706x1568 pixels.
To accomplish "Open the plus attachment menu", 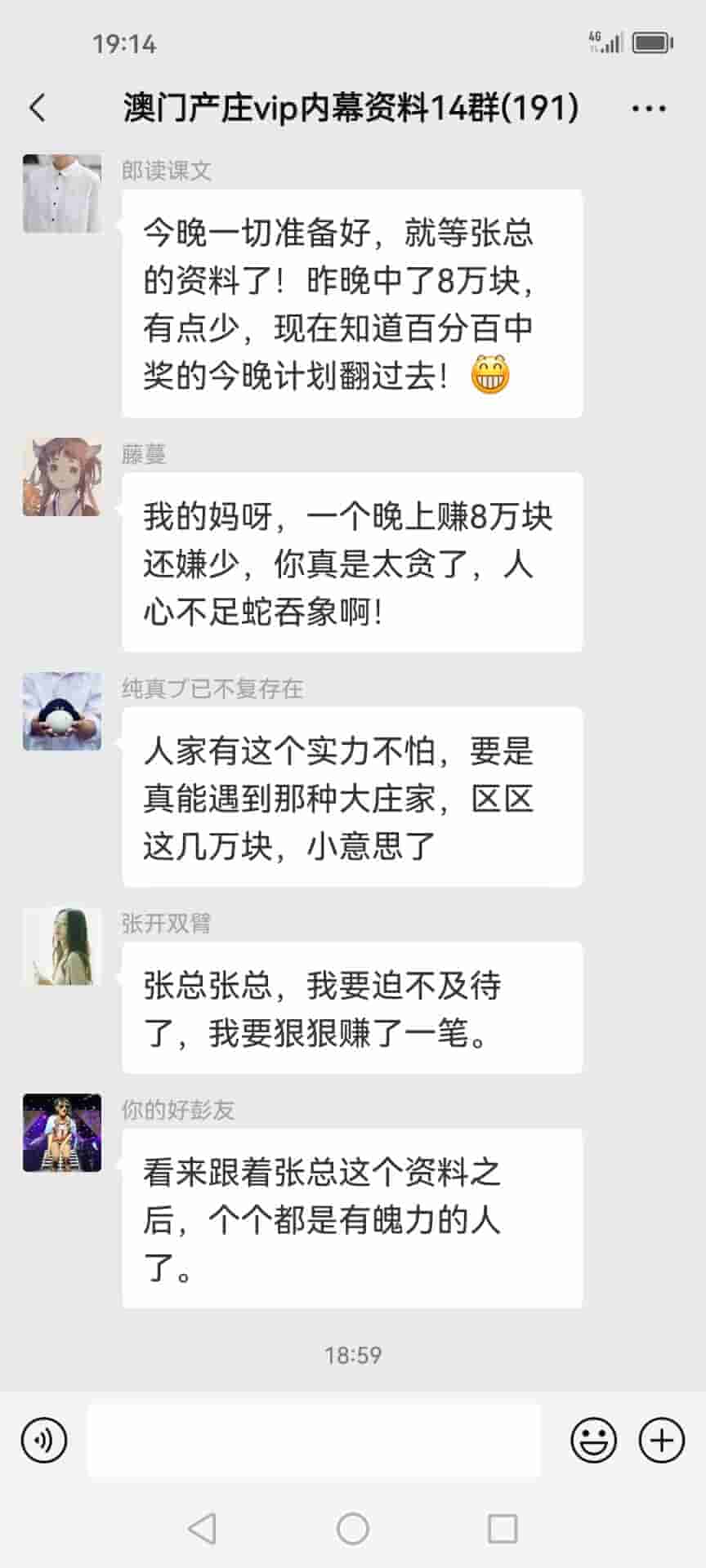I will click(x=661, y=1441).
